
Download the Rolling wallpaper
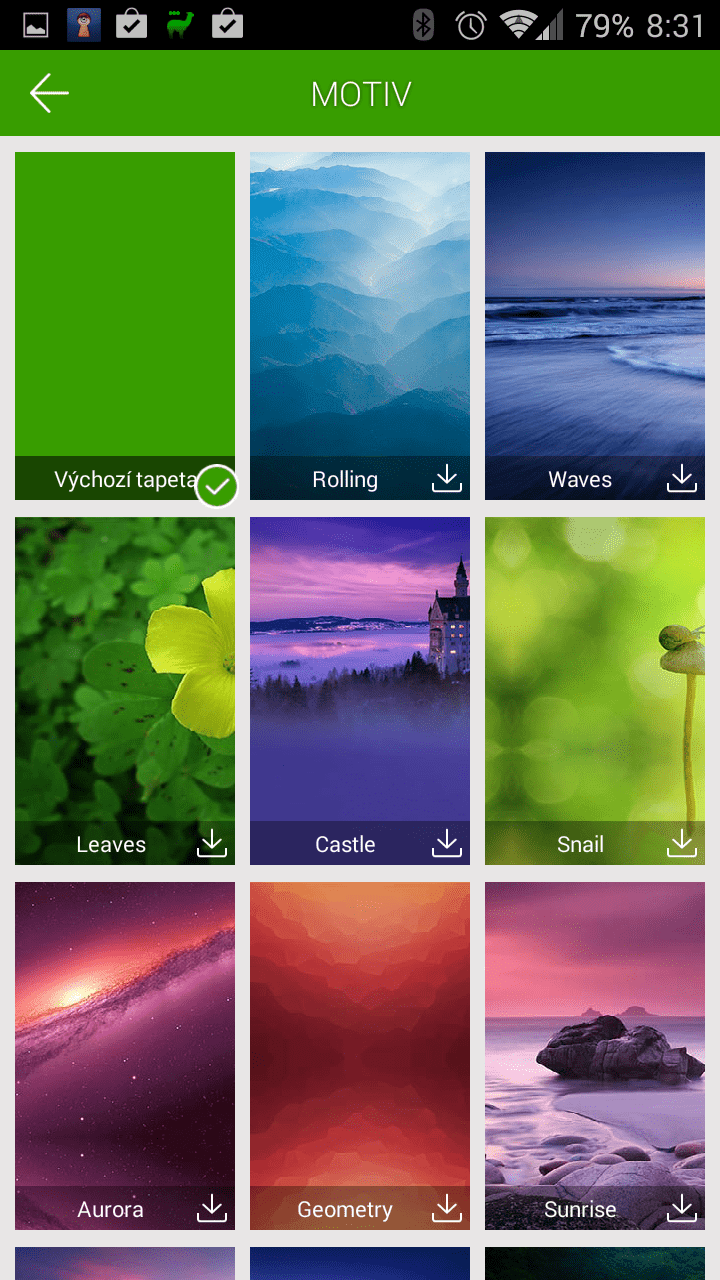coord(447,479)
